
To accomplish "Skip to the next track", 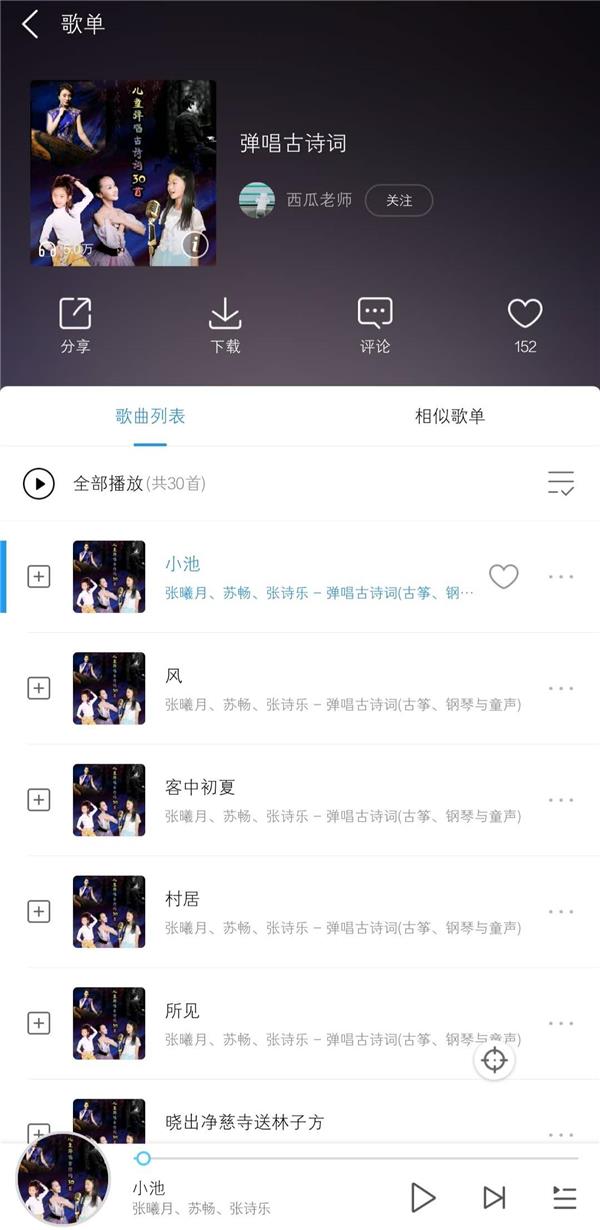I will tap(494, 1197).
